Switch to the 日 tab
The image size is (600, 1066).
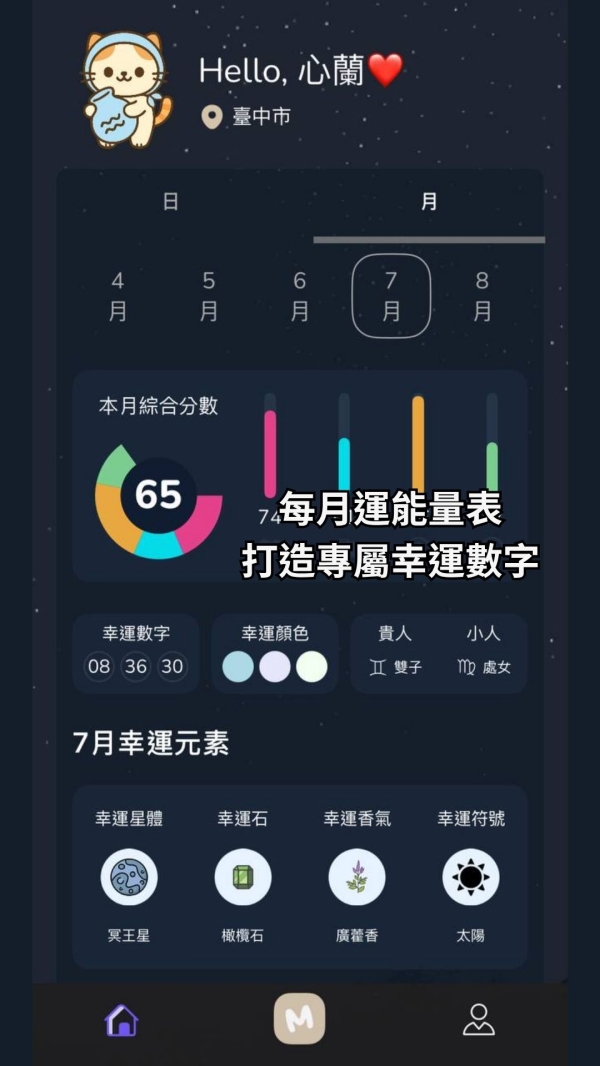coord(171,202)
